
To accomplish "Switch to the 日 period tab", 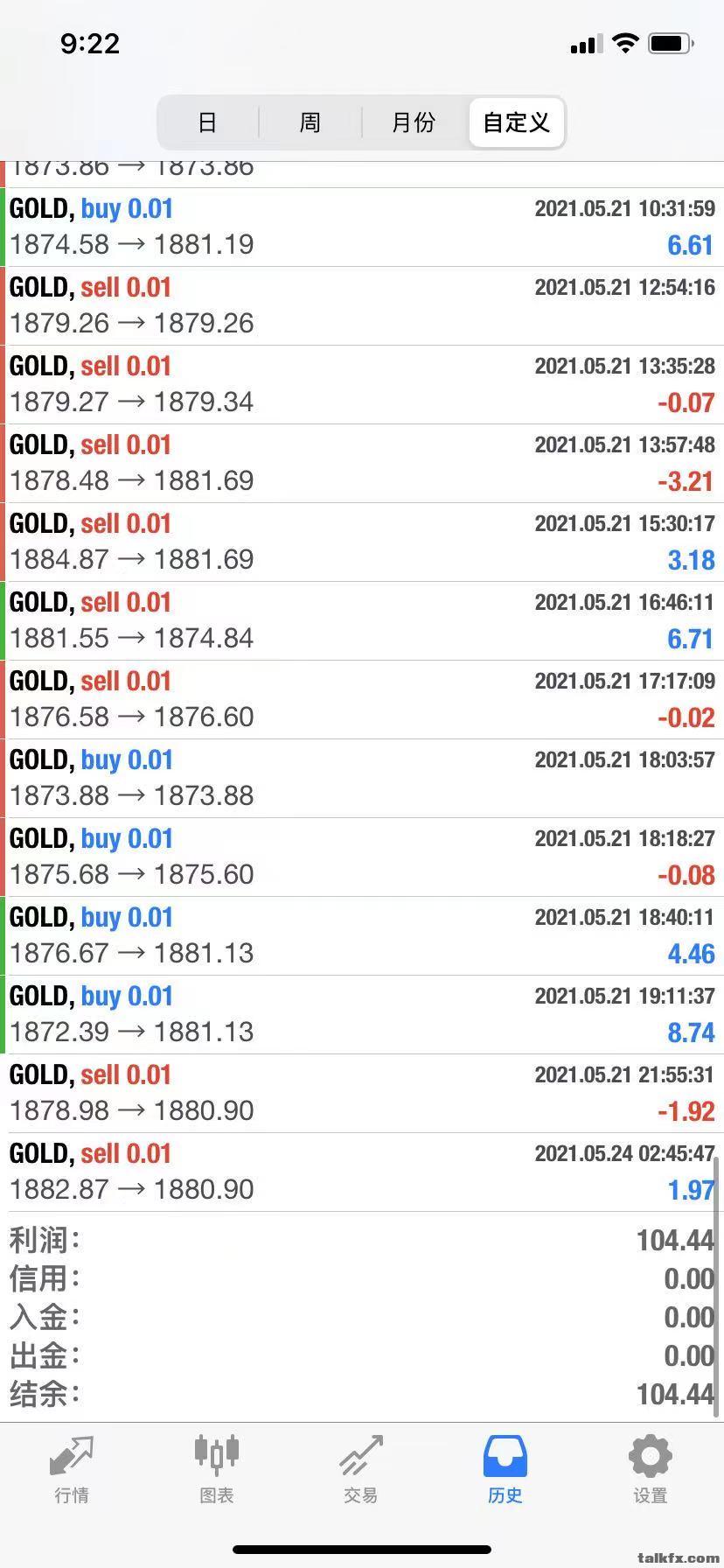I will 207,122.
